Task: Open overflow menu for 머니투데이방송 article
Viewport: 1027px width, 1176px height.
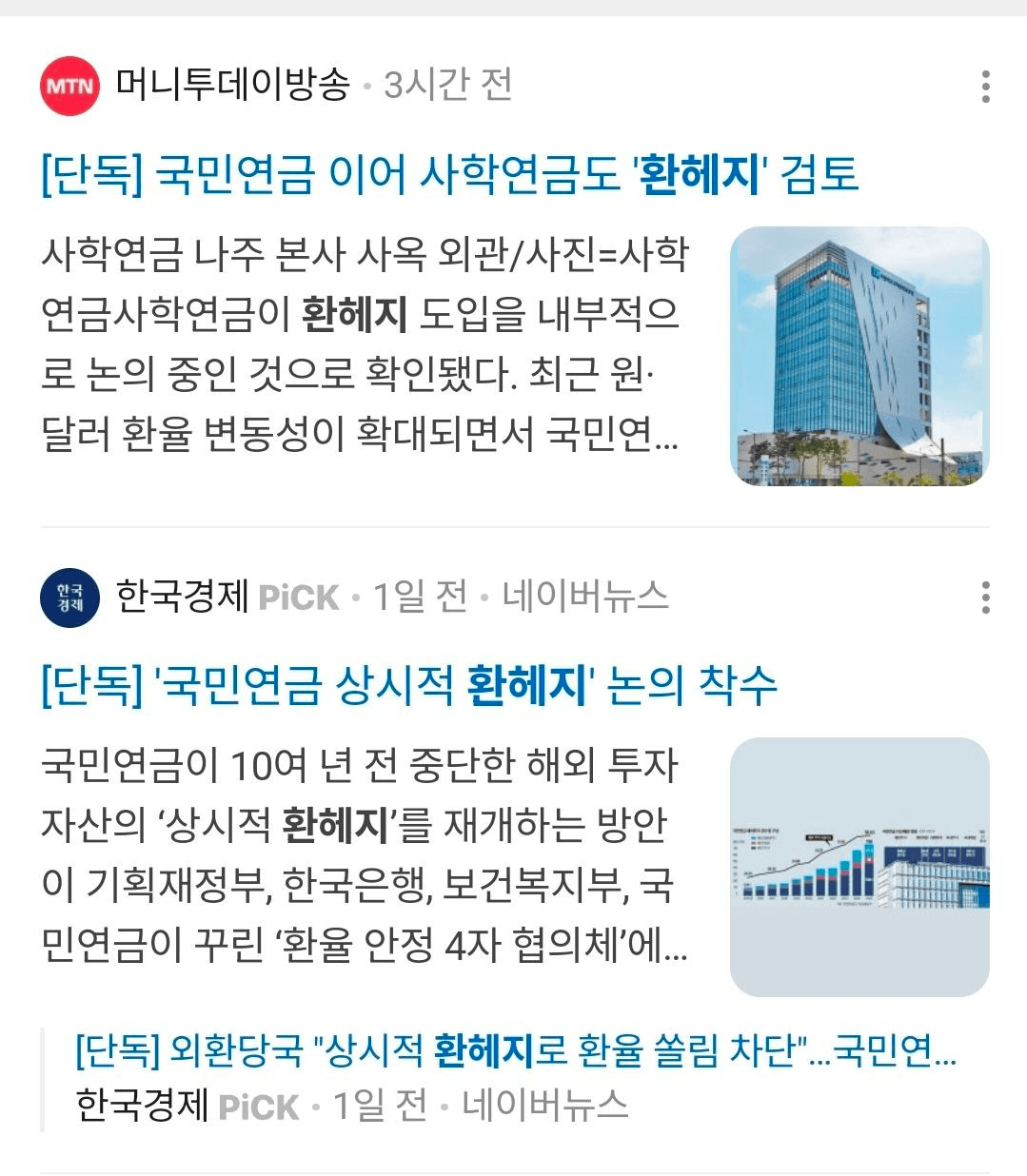Action: 985,87
